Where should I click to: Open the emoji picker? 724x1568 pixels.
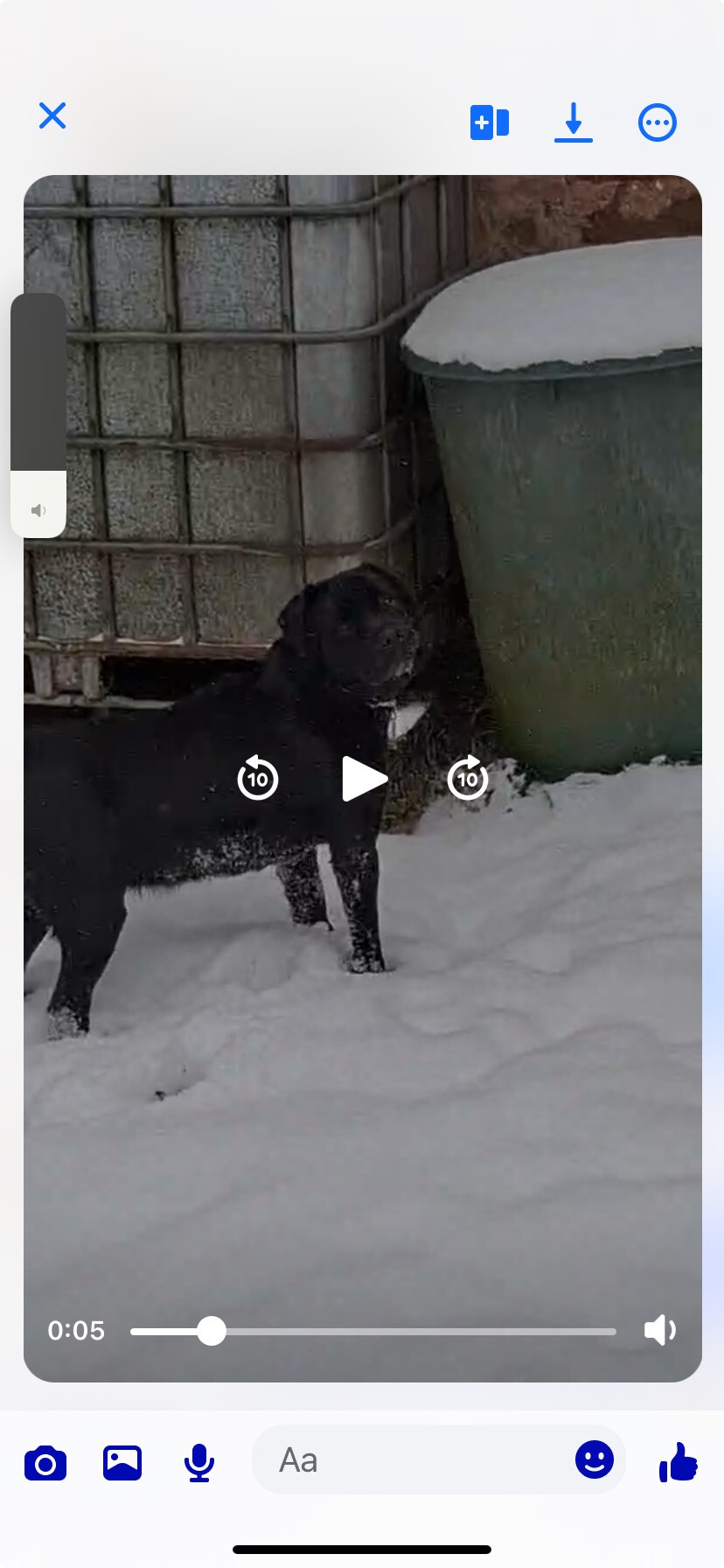(595, 1459)
